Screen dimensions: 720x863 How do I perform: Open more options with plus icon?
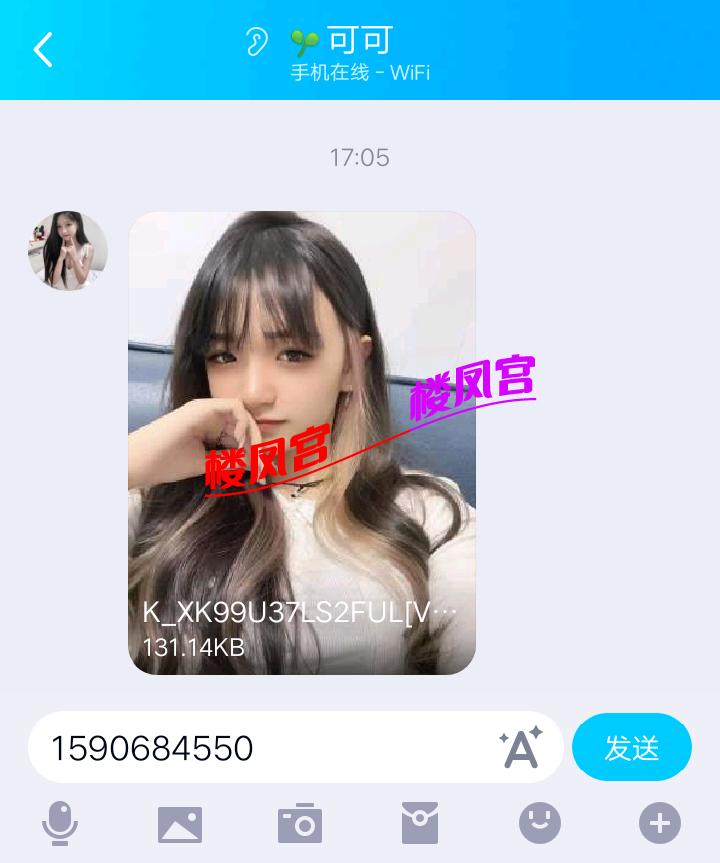pyautogui.click(x=660, y=824)
